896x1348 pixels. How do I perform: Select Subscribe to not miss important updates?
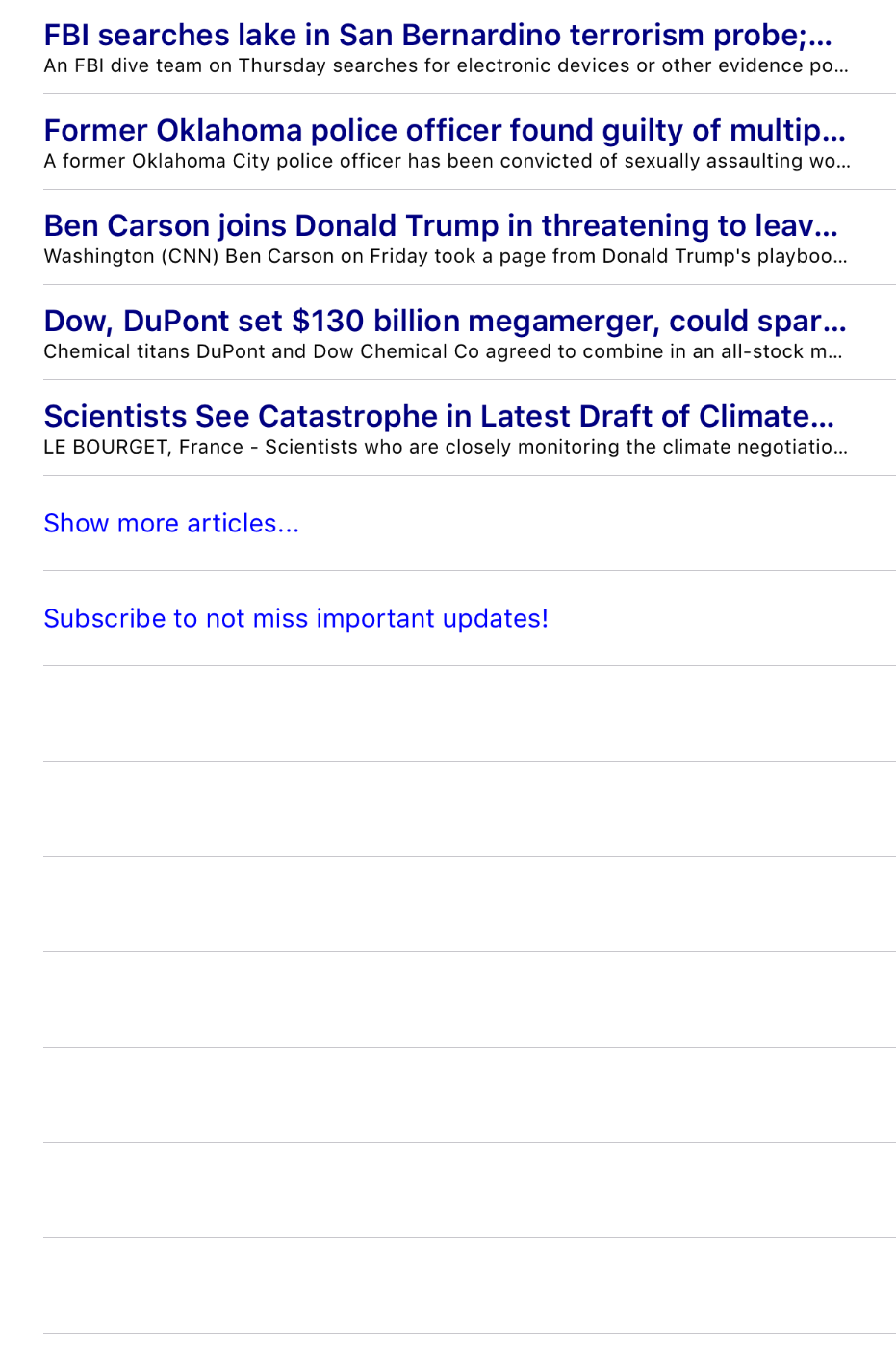coord(295,619)
